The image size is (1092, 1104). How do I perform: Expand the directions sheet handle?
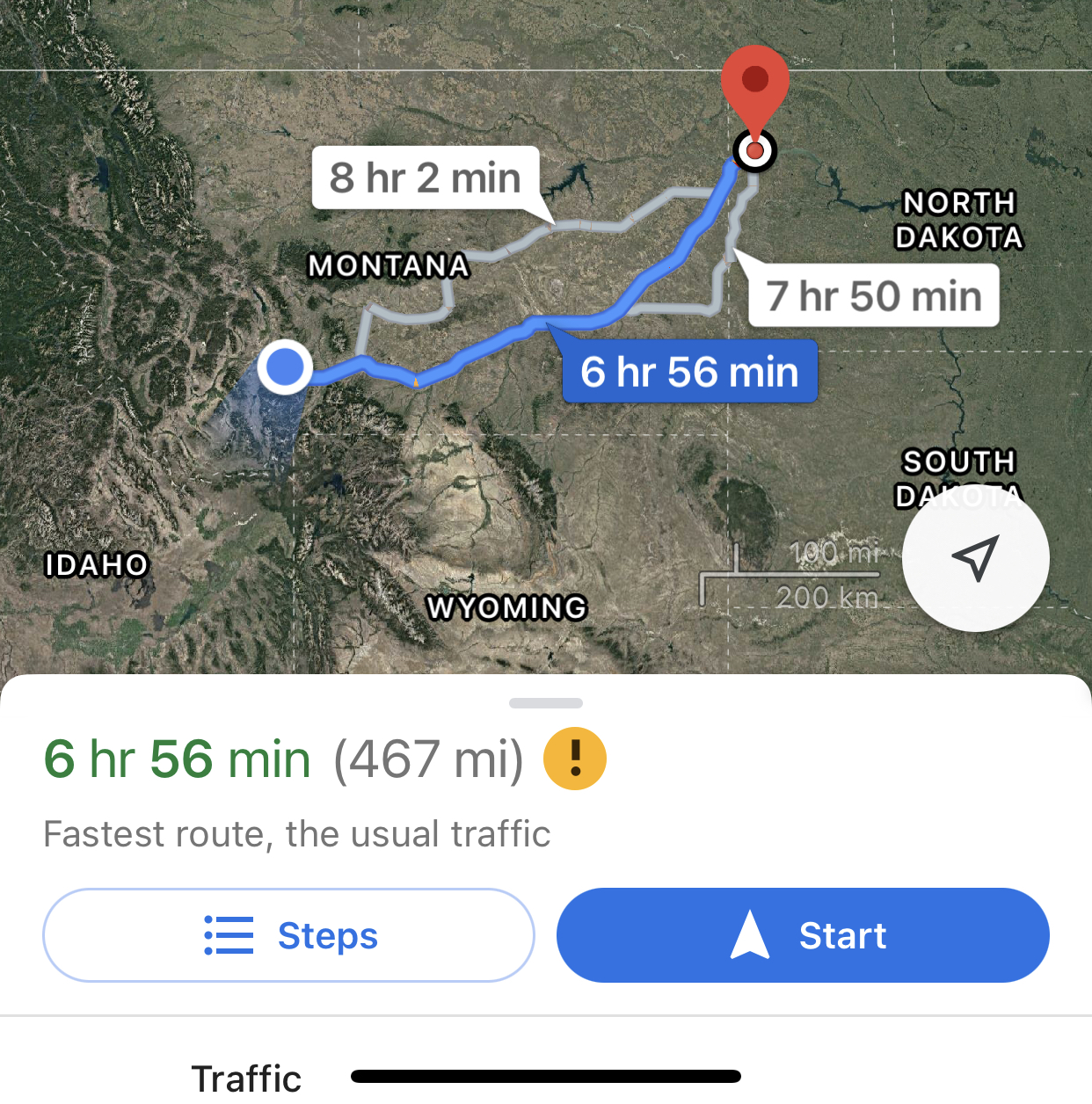(546, 703)
